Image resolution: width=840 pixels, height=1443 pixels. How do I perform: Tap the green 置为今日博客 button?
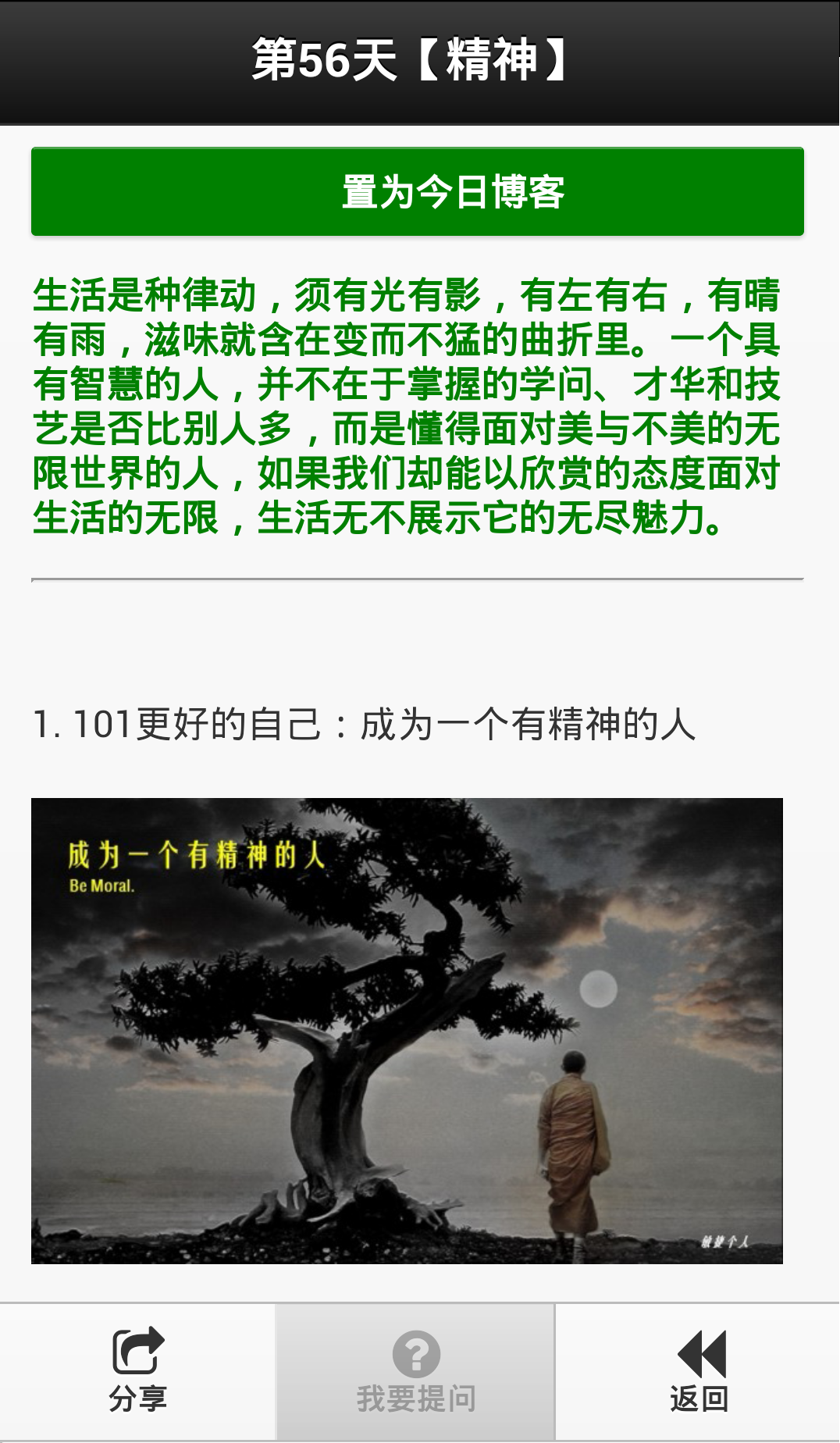coord(418,191)
